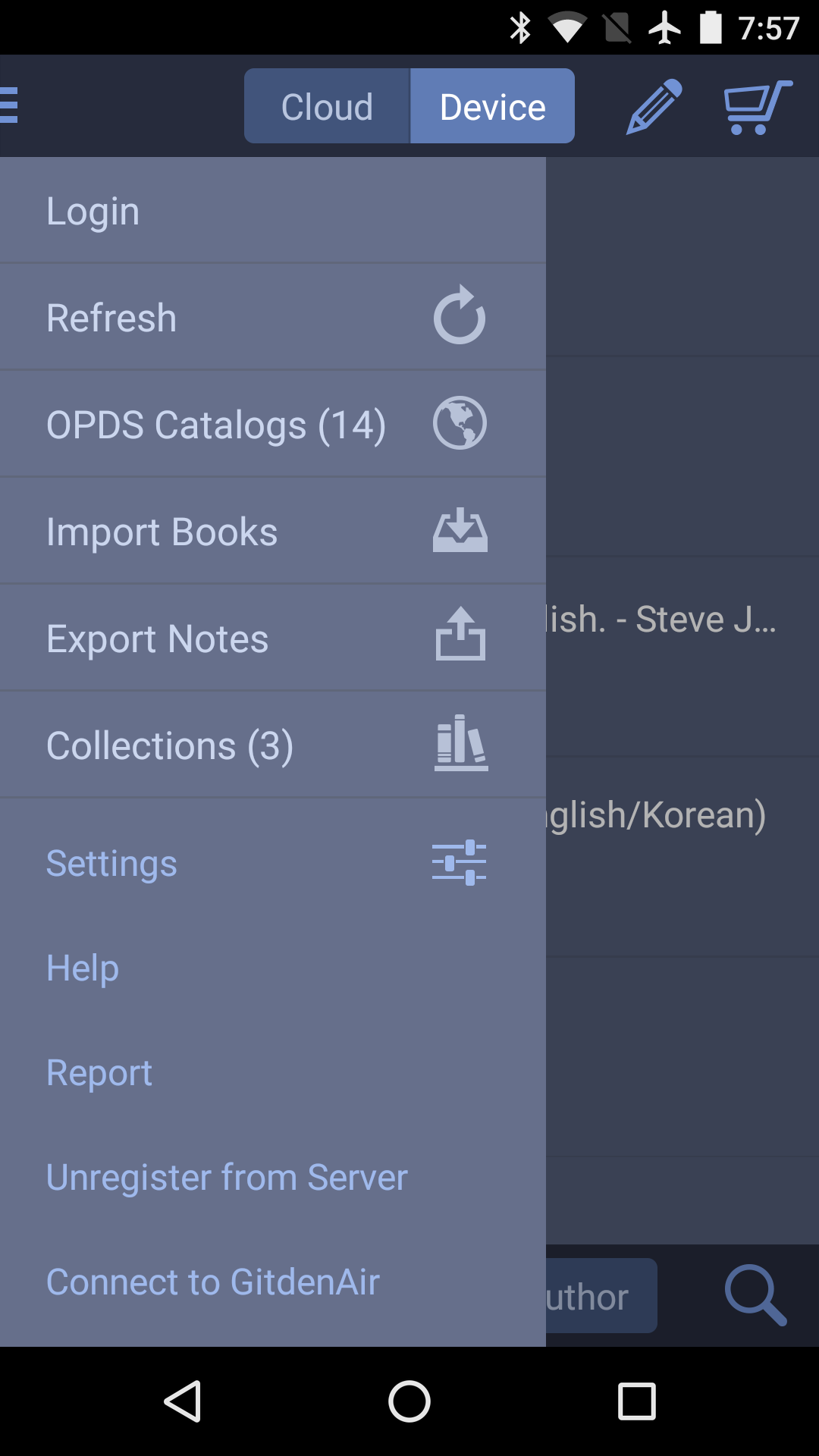Choose Import Books
Image resolution: width=819 pixels, height=1456 pixels.
click(273, 531)
